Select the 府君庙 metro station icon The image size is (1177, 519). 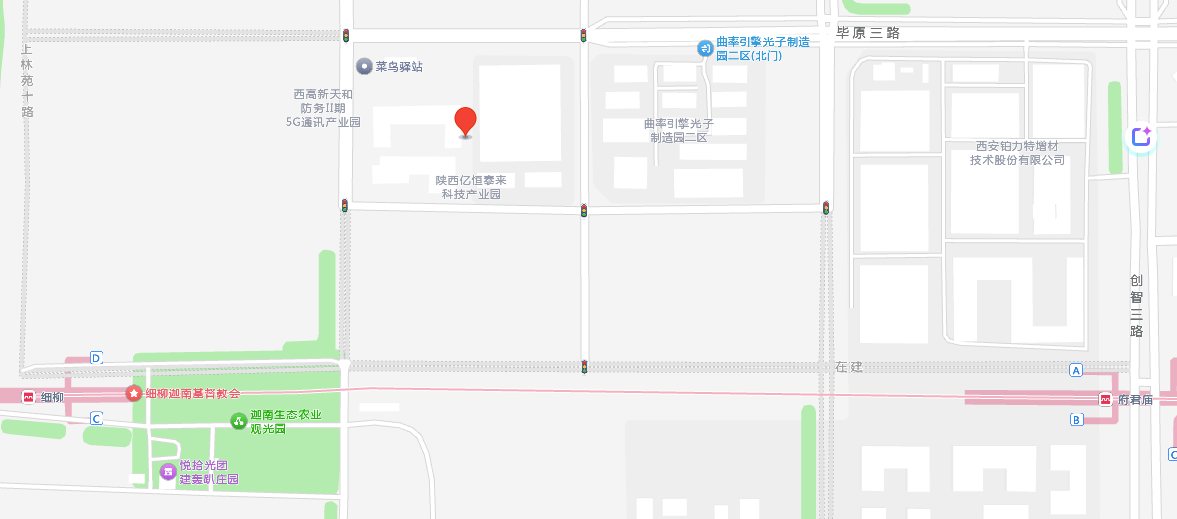click(1105, 400)
